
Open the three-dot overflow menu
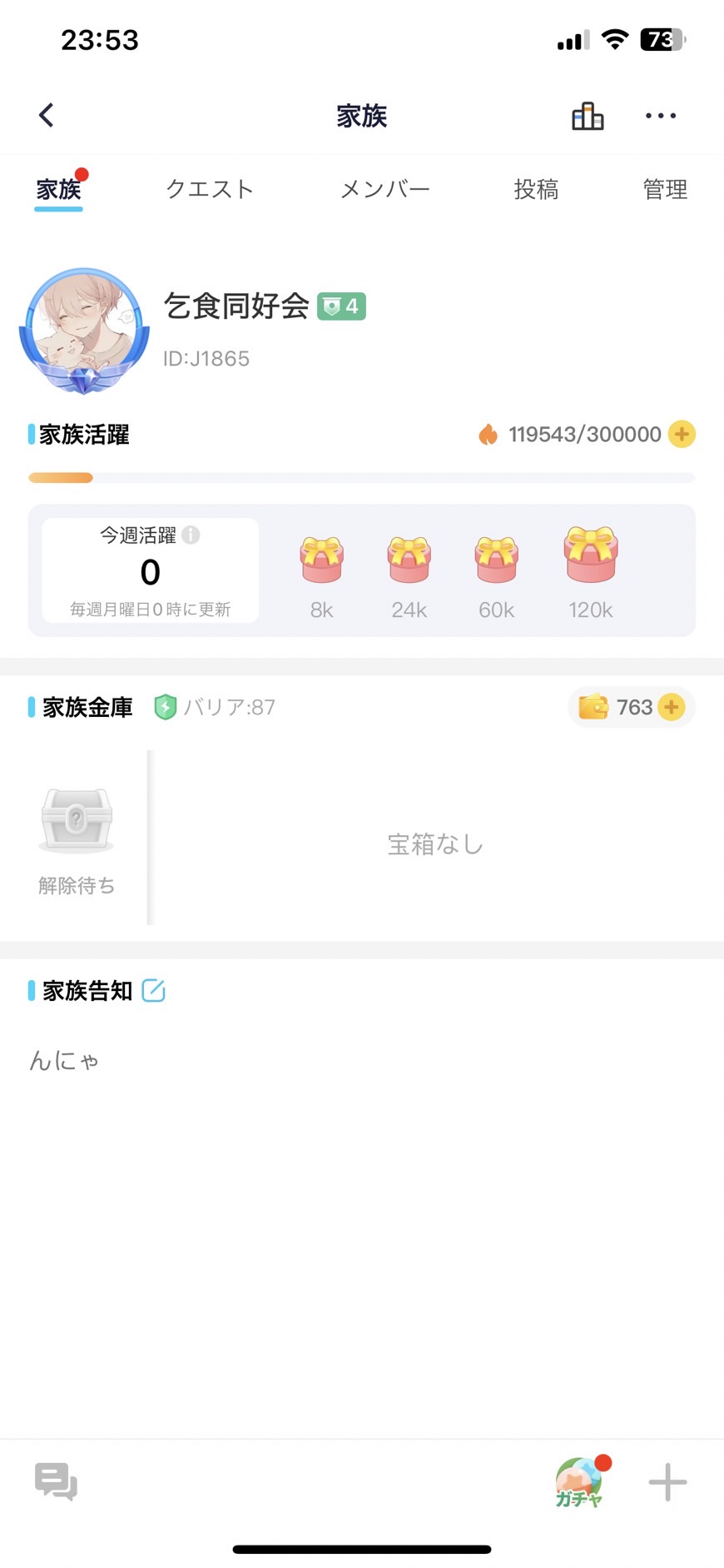click(661, 116)
